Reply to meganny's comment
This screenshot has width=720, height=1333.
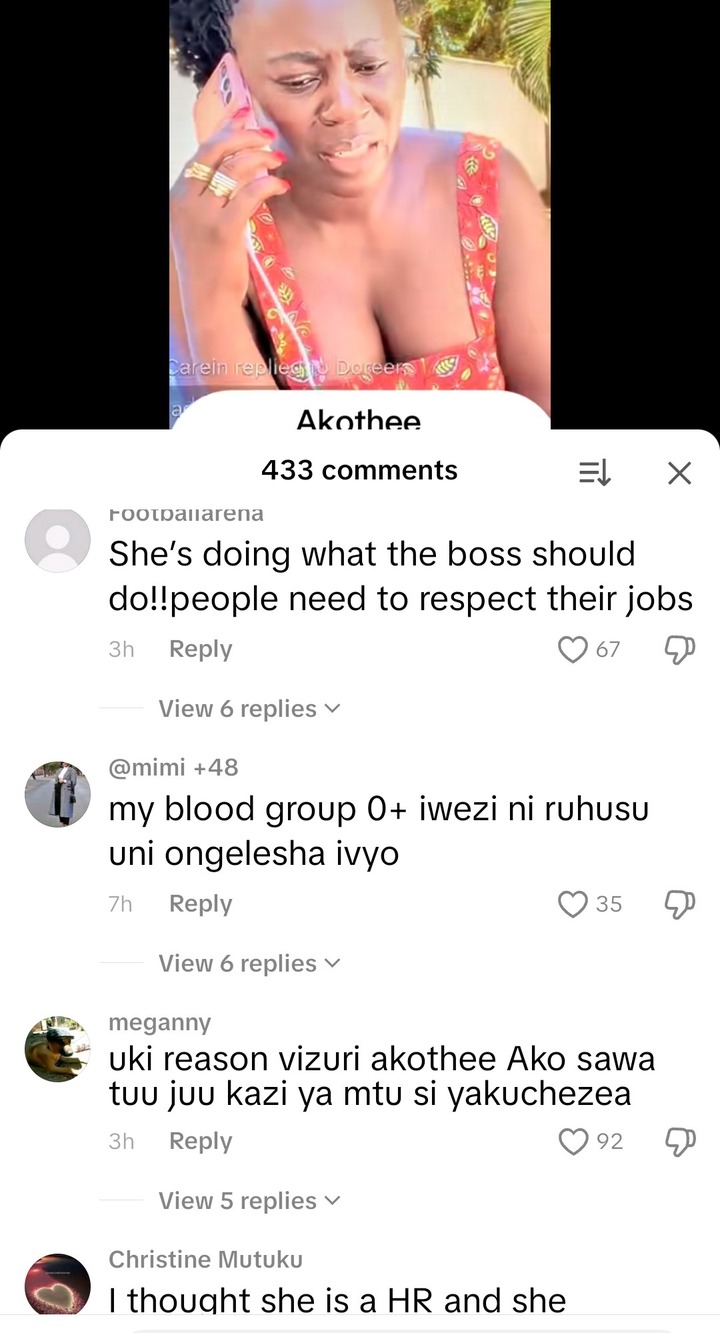coord(200,1141)
